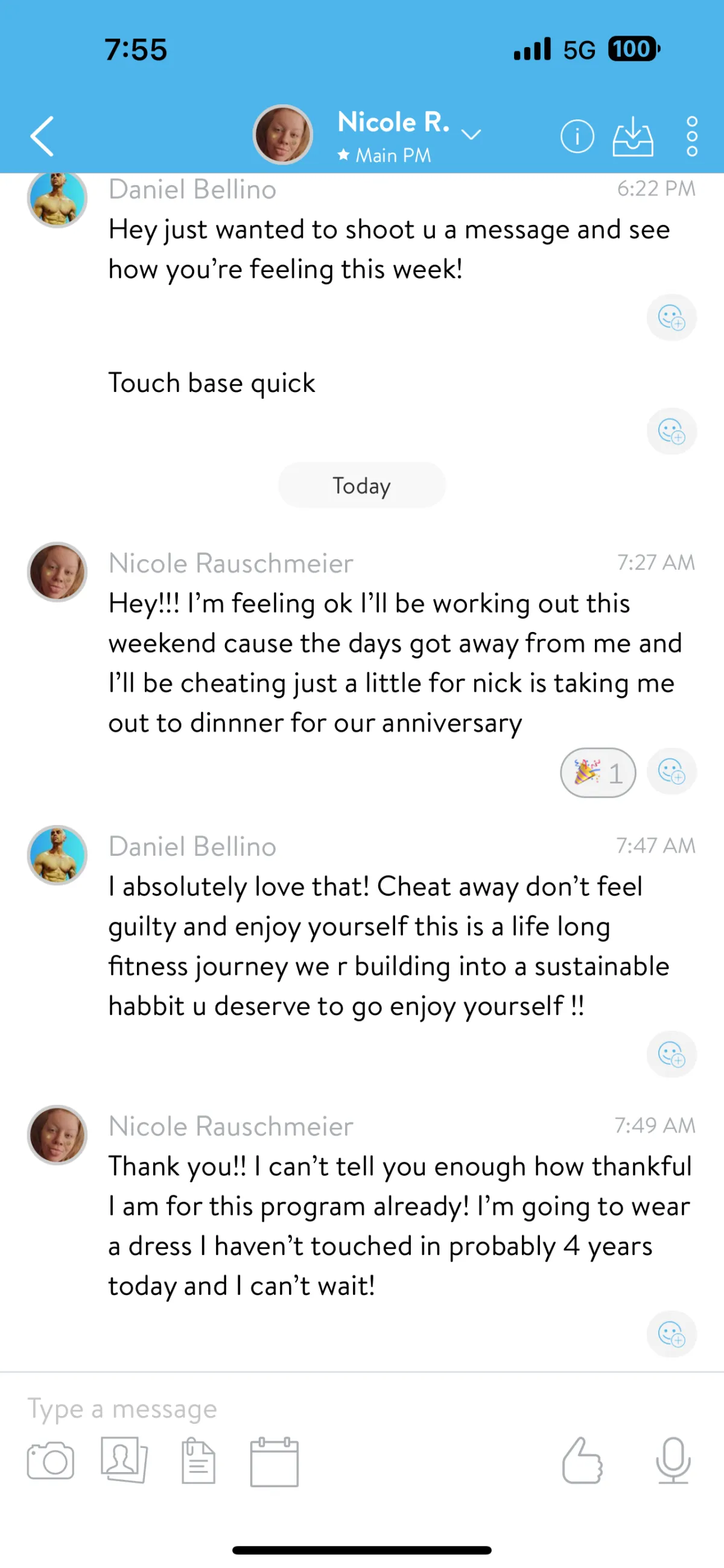Image resolution: width=724 pixels, height=1568 pixels.
Task: Open Daniel Bellino's avatar at 7:47 AM
Action: [57, 855]
